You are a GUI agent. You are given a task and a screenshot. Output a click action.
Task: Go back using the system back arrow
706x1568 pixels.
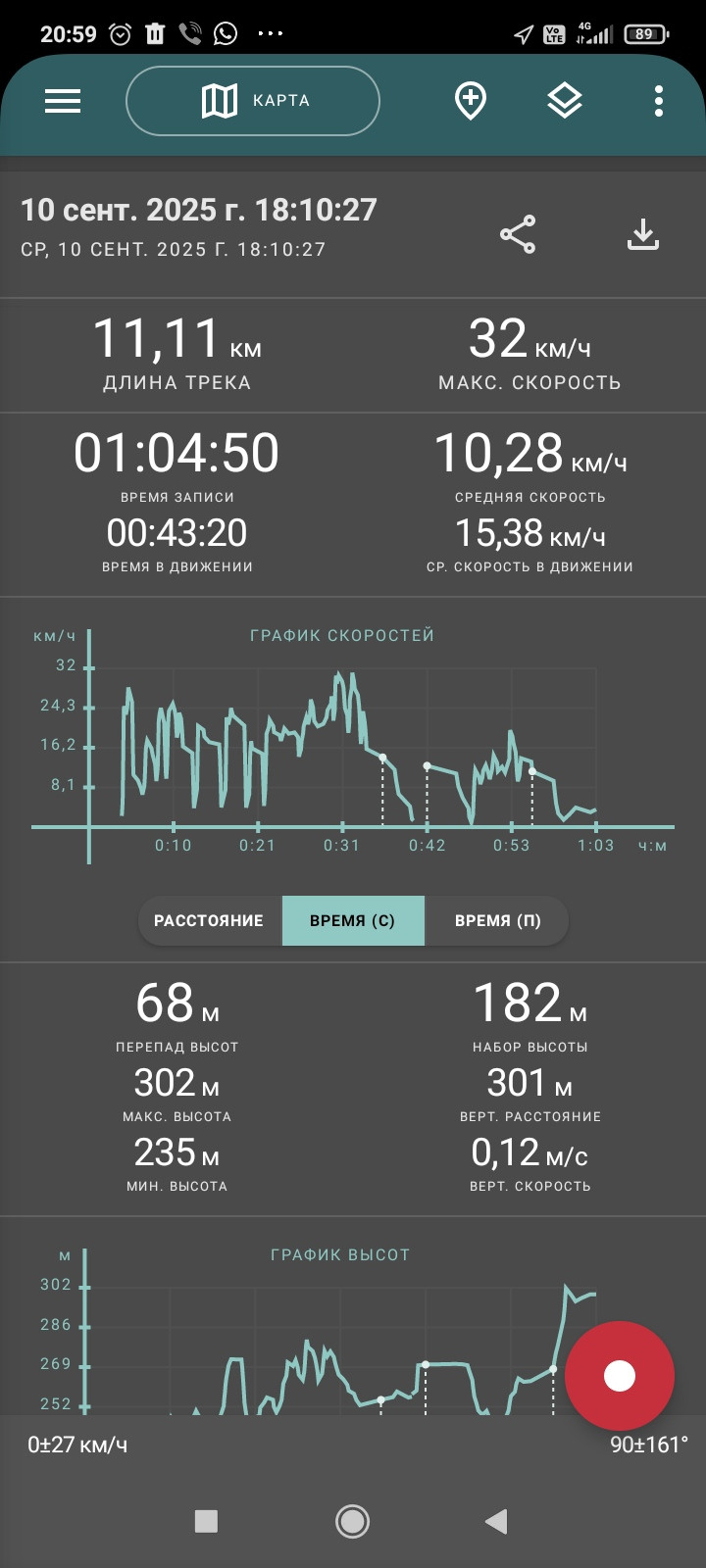[x=496, y=1521]
